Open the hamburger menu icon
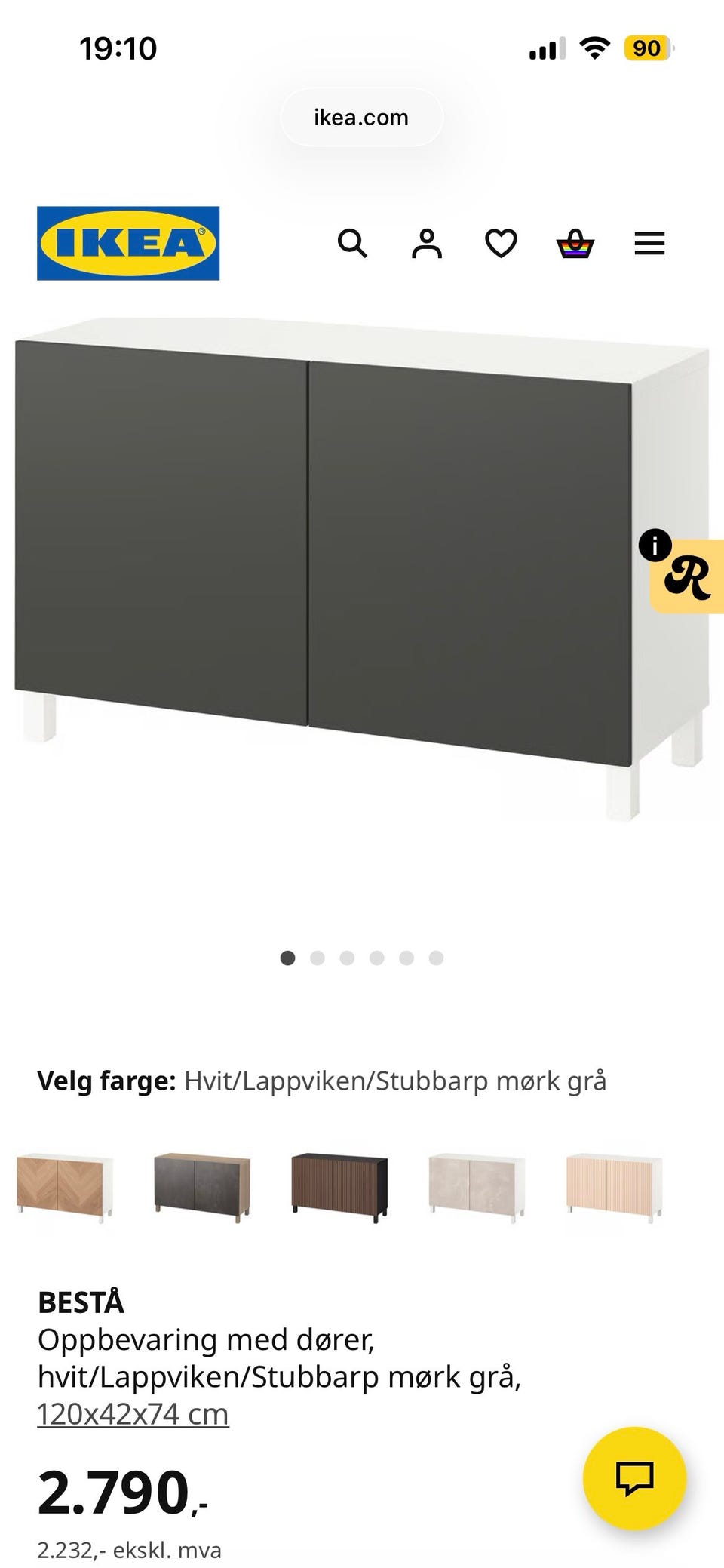 click(x=649, y=243)
